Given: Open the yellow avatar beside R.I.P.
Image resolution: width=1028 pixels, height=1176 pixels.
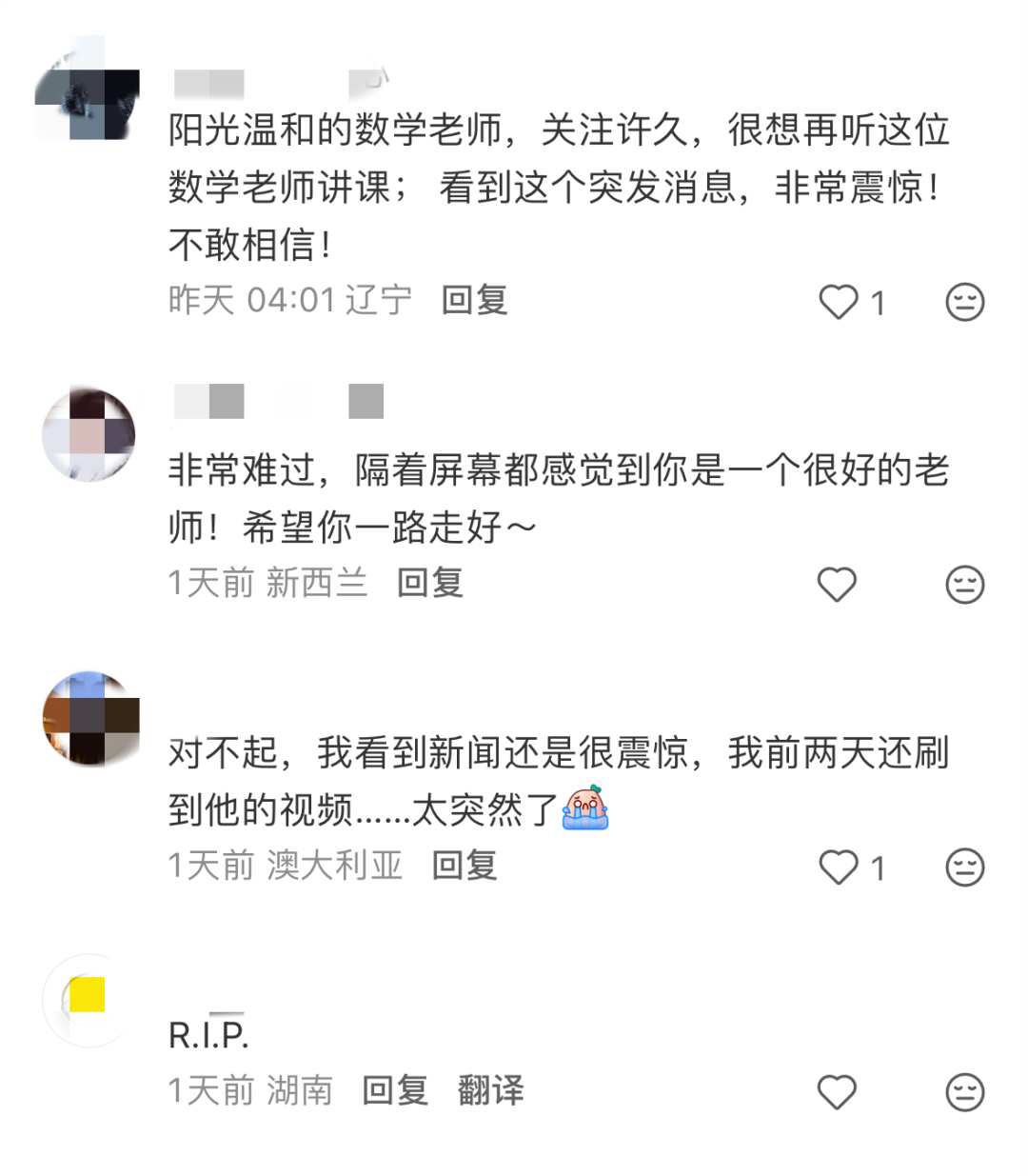Looking at the screenshot, I should tap(89, 1000).
